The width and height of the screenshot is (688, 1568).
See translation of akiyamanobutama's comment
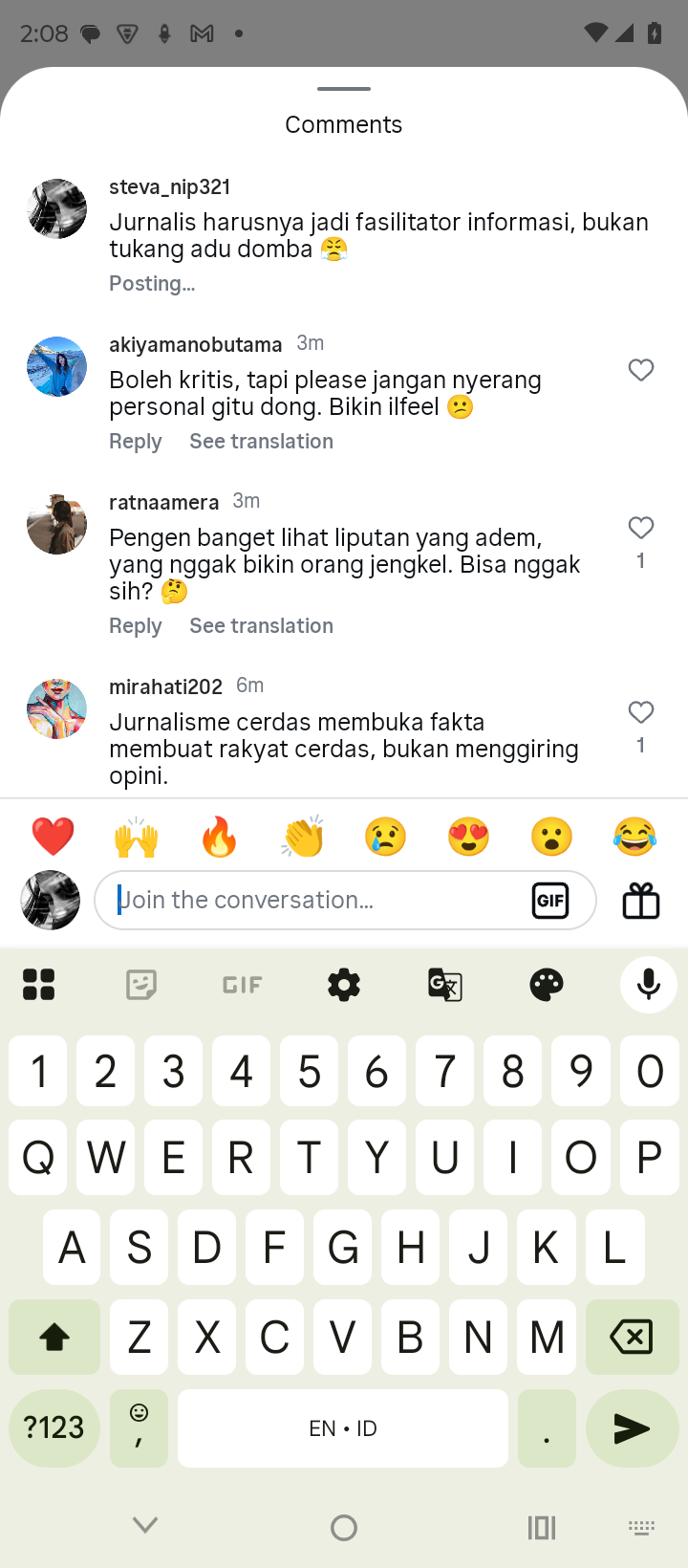(261, 442)
